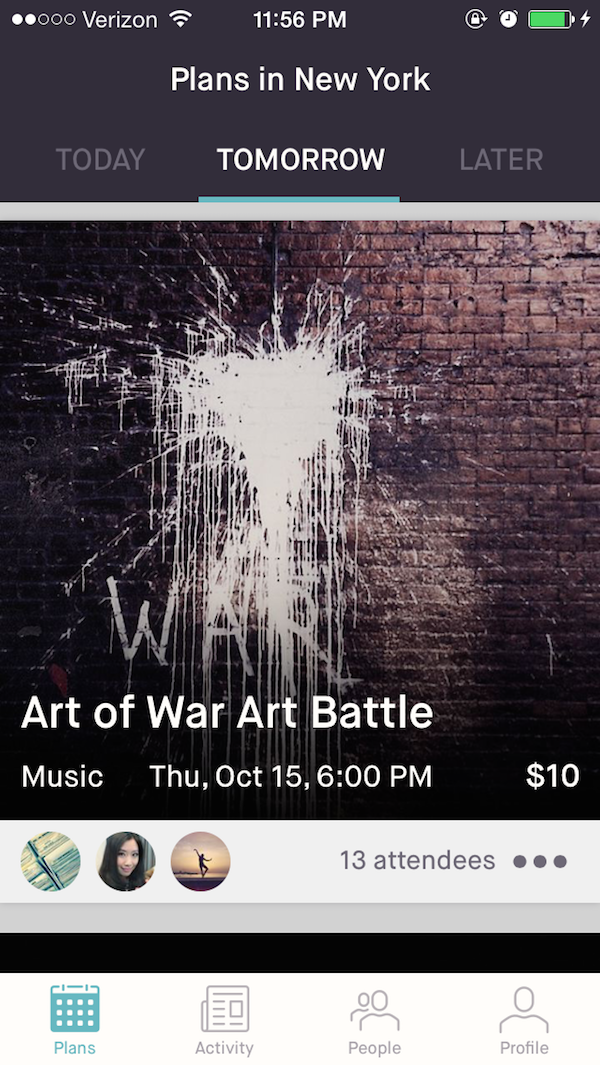This screenshot has height=1065, width=600.
Task: Show plans under the Later tab
Action: click(x=501, y=160)
